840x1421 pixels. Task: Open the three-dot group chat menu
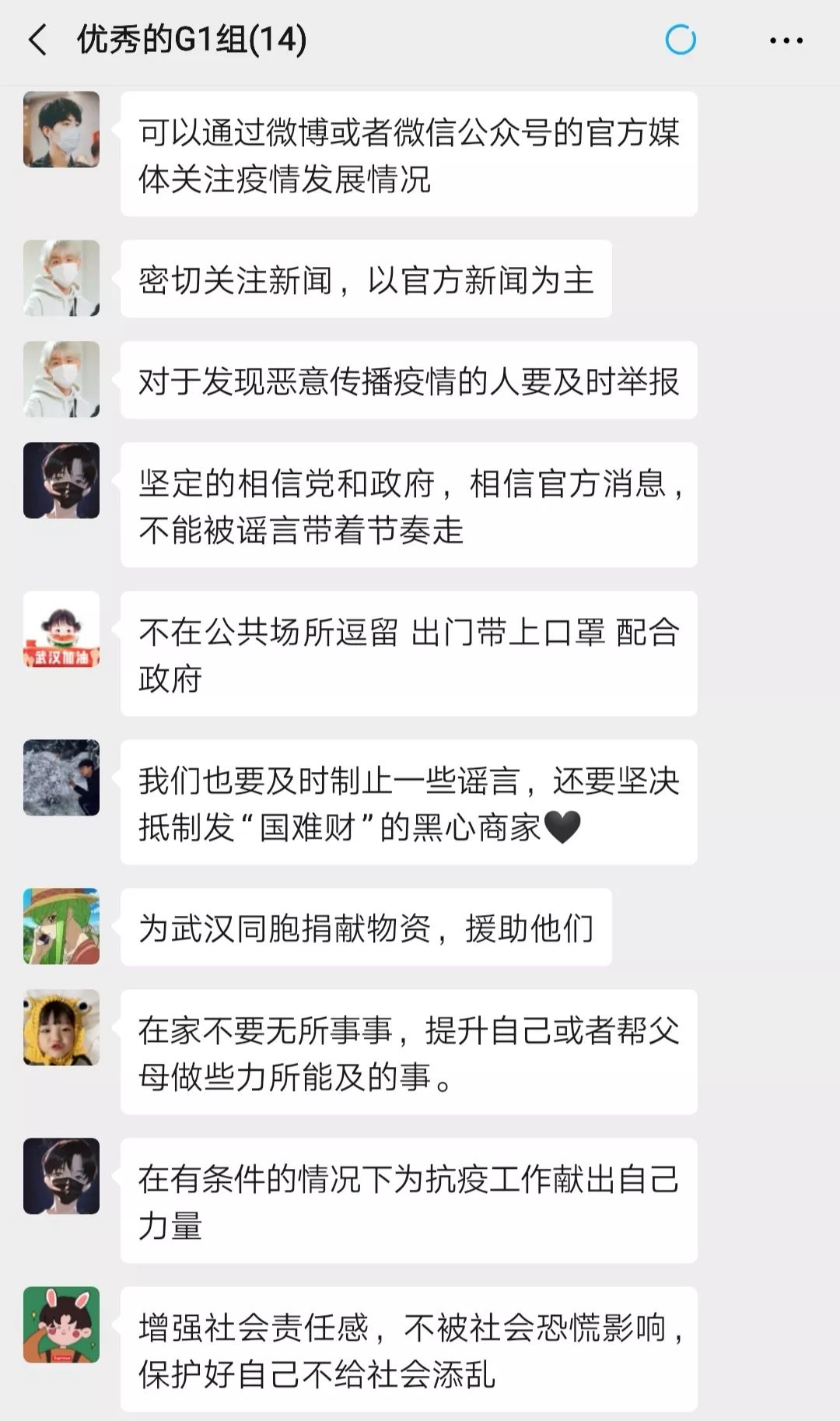pos(786,40)
